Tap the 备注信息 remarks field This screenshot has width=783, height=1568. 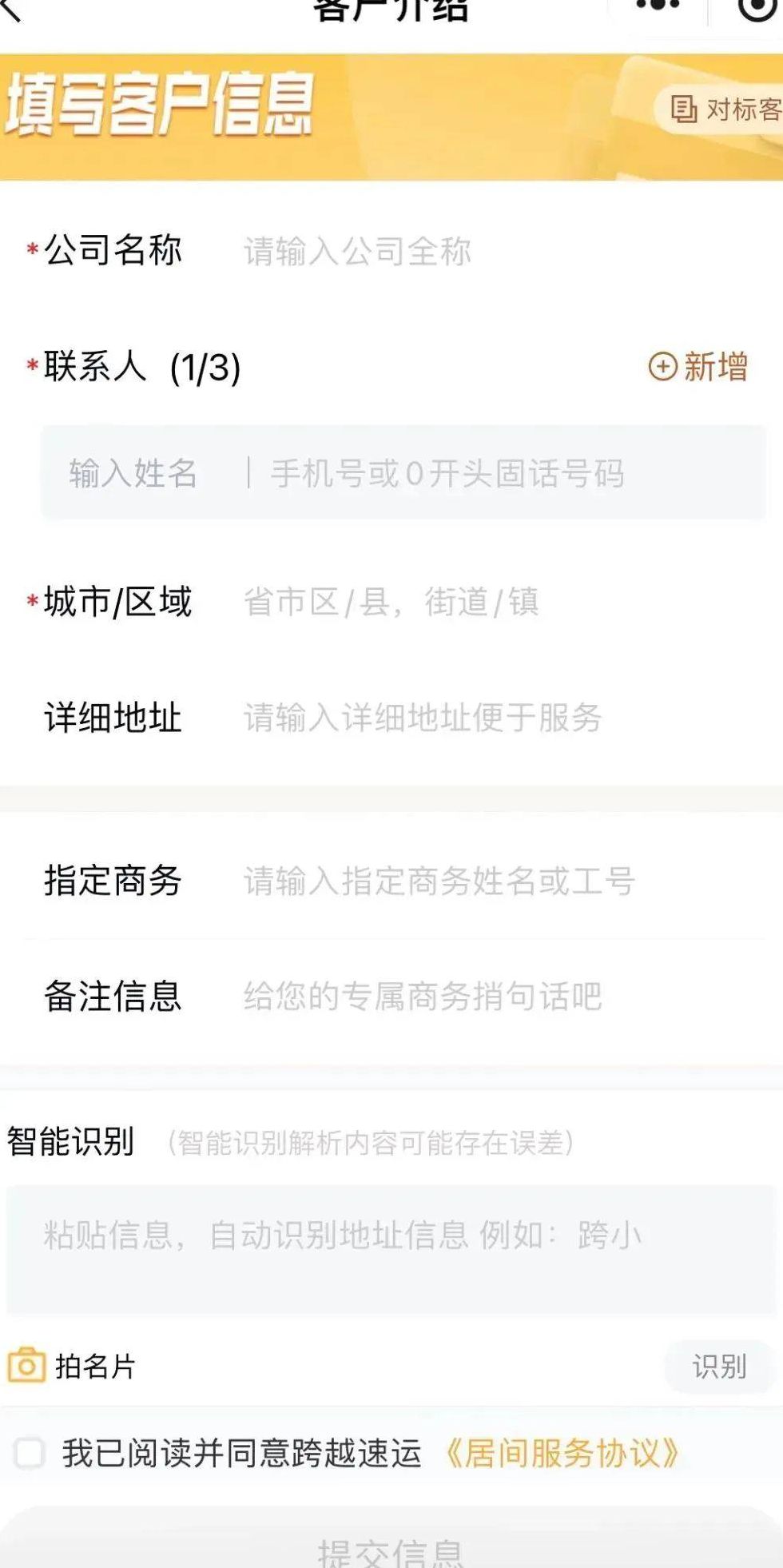479,997
